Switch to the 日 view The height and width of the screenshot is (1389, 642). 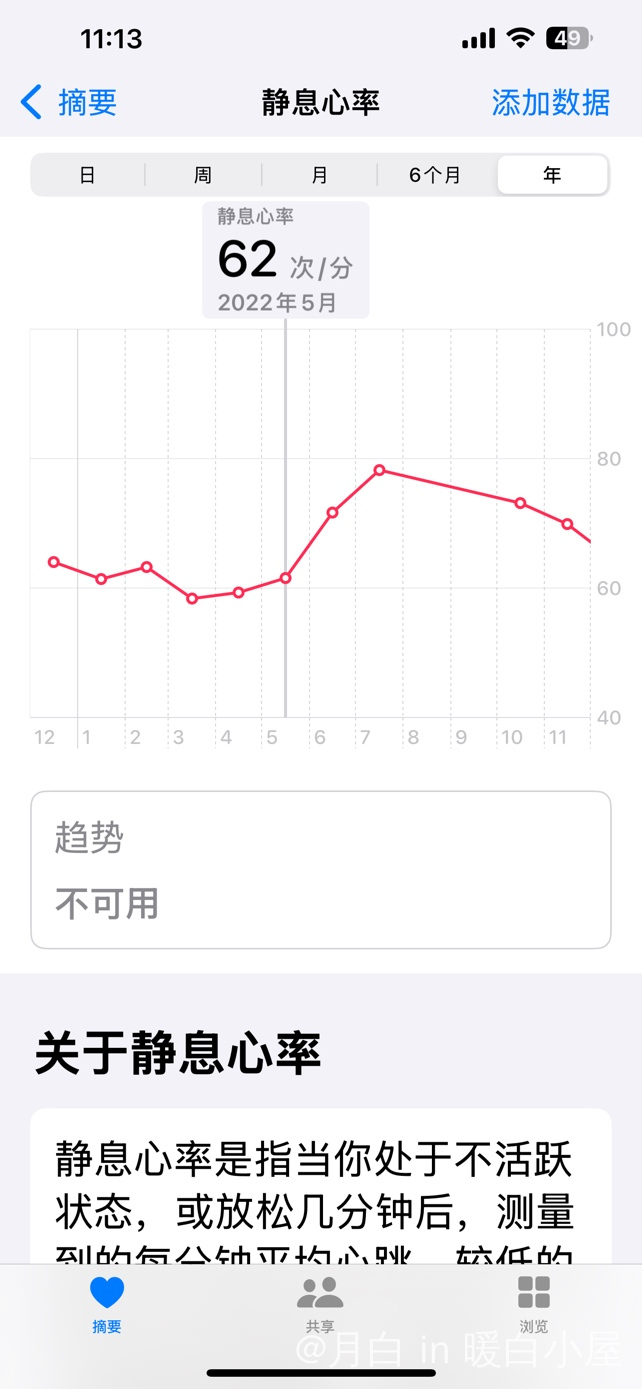tap(88, 175)
